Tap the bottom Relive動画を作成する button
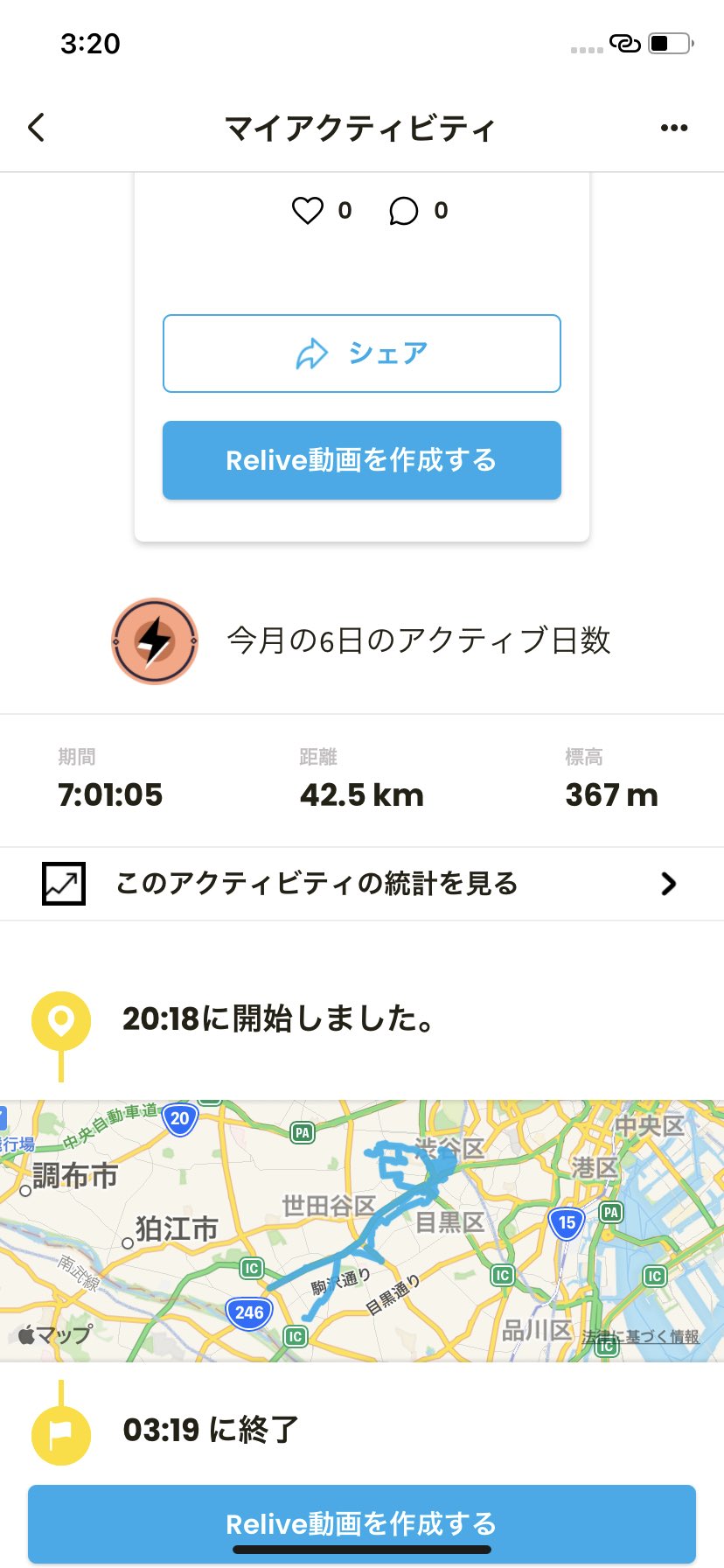 tap(362, 1524)
